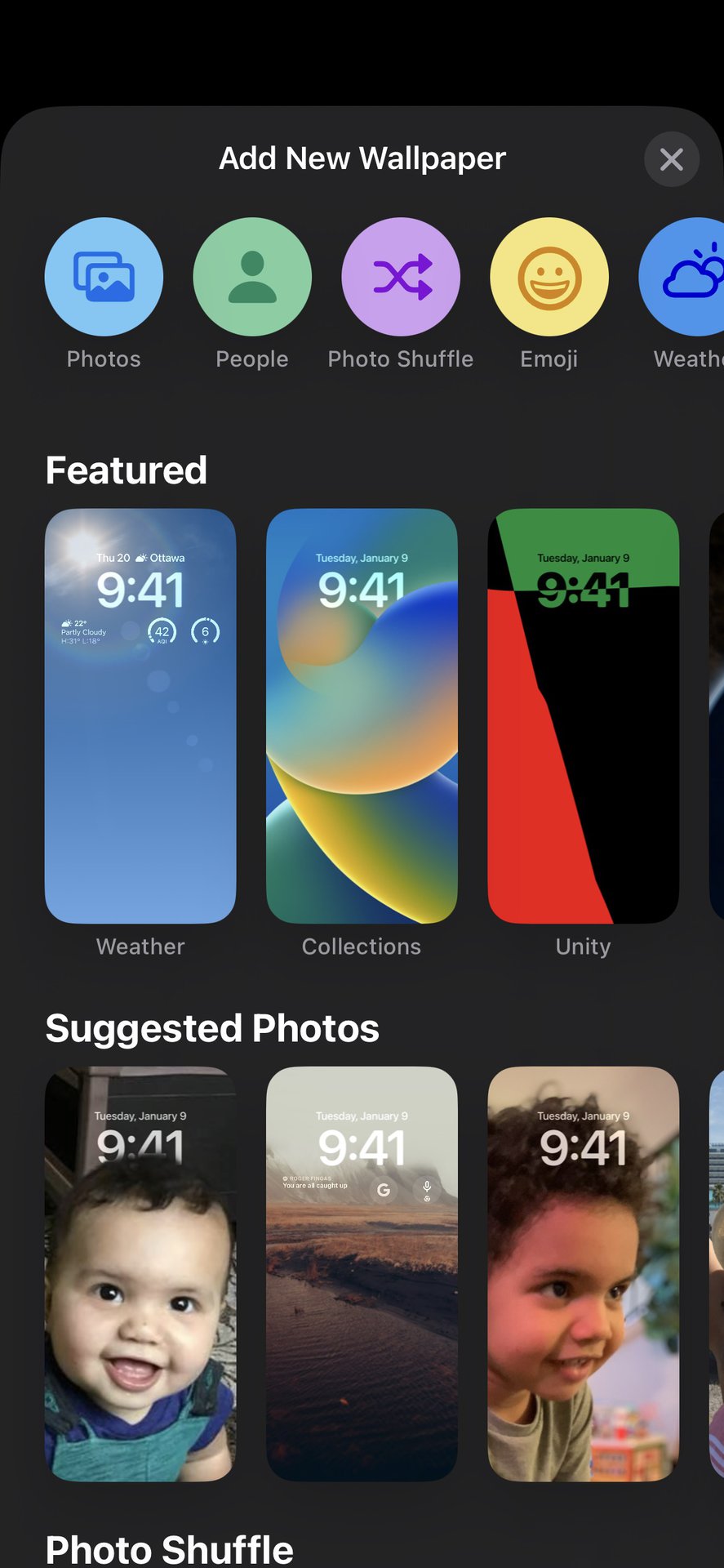
Task: Select the smiling baby suggested photo
Action: coord(140,1273)
